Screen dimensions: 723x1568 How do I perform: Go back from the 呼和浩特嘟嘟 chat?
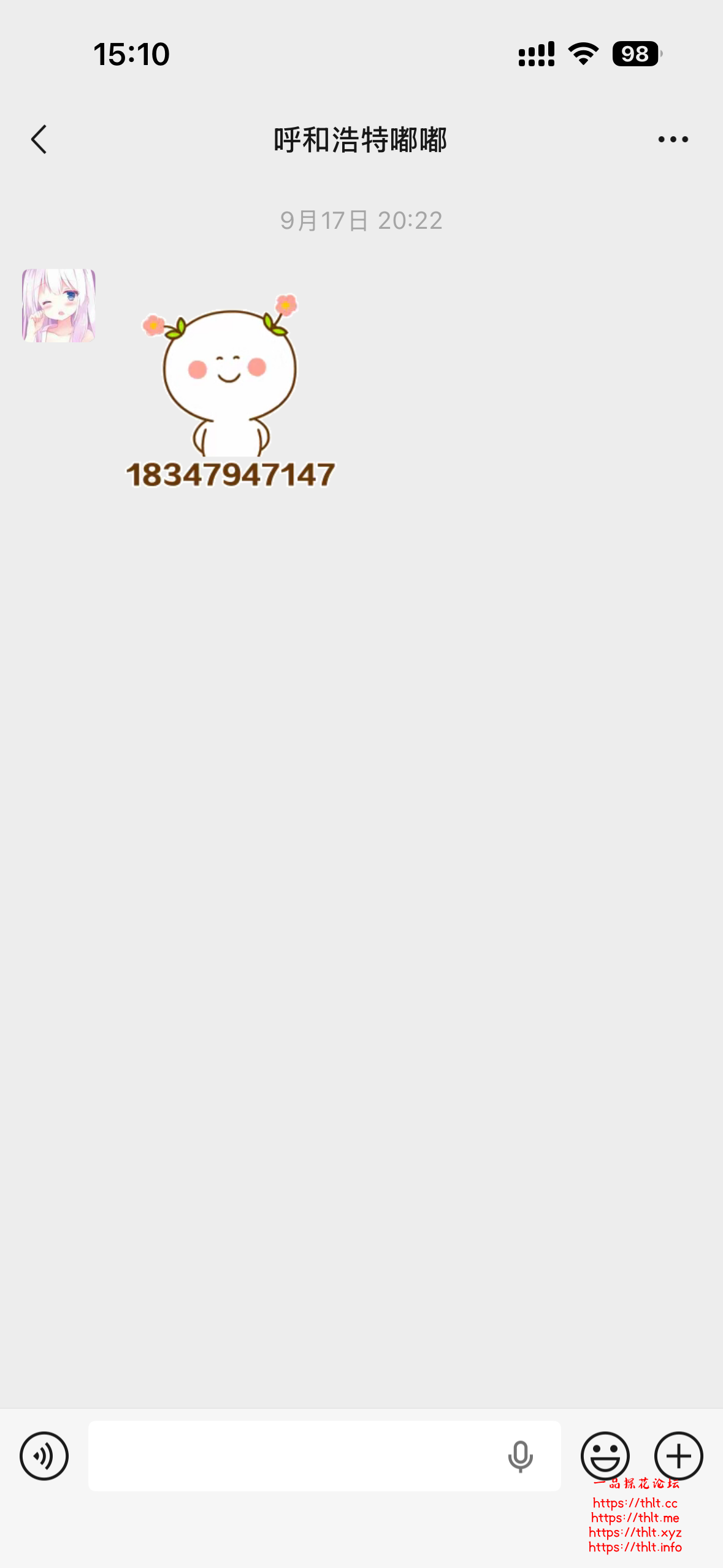pyautogui.click(x=39, y=140)
